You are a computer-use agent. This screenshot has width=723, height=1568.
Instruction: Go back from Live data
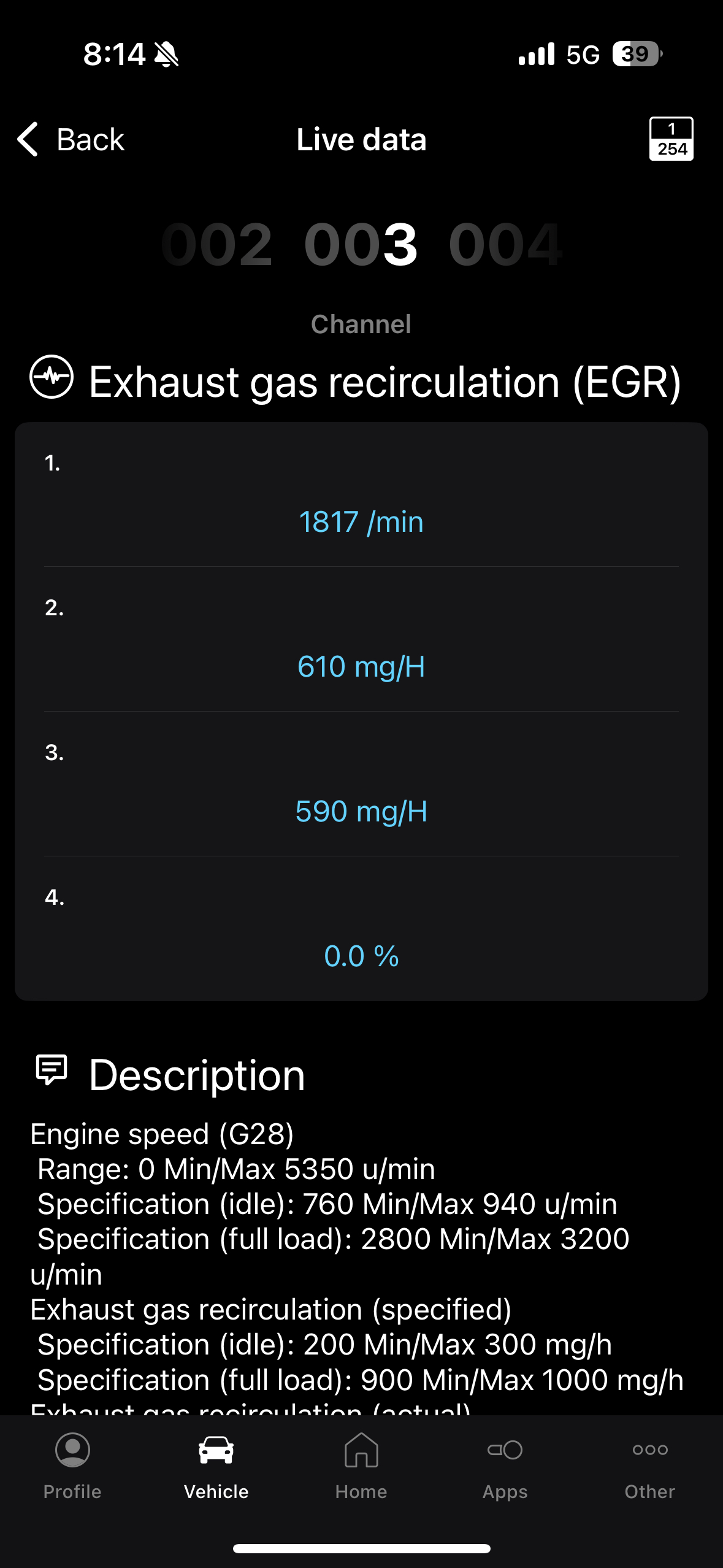(71, 140)
